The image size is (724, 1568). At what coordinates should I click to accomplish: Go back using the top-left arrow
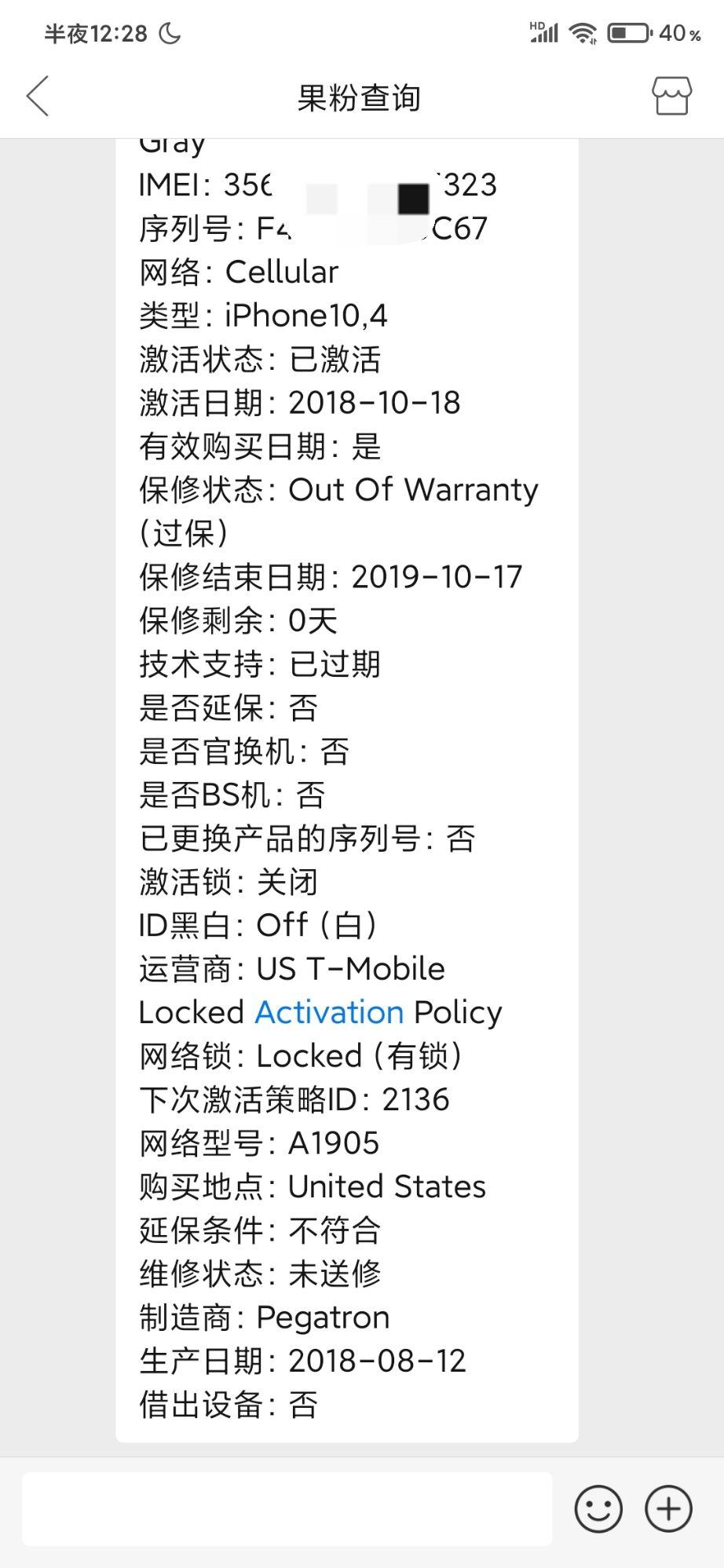(38, 97)
